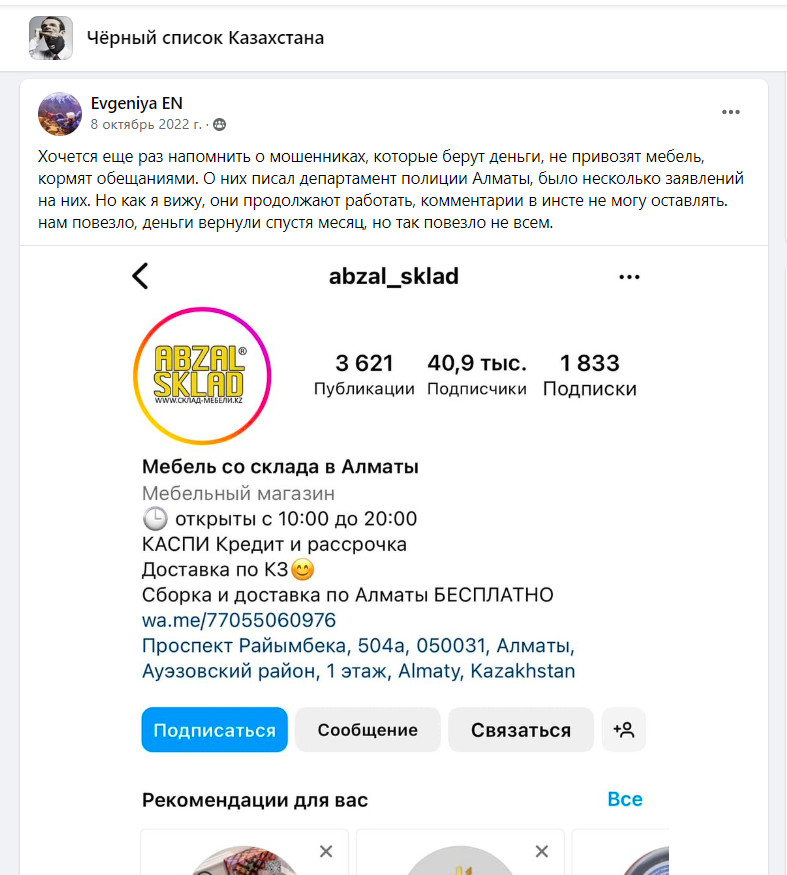787x875 pixels.
Task: Open the post timestamp 8 октябрь 2022 г.
Action: pyautogui.click(x=146, y=125)
